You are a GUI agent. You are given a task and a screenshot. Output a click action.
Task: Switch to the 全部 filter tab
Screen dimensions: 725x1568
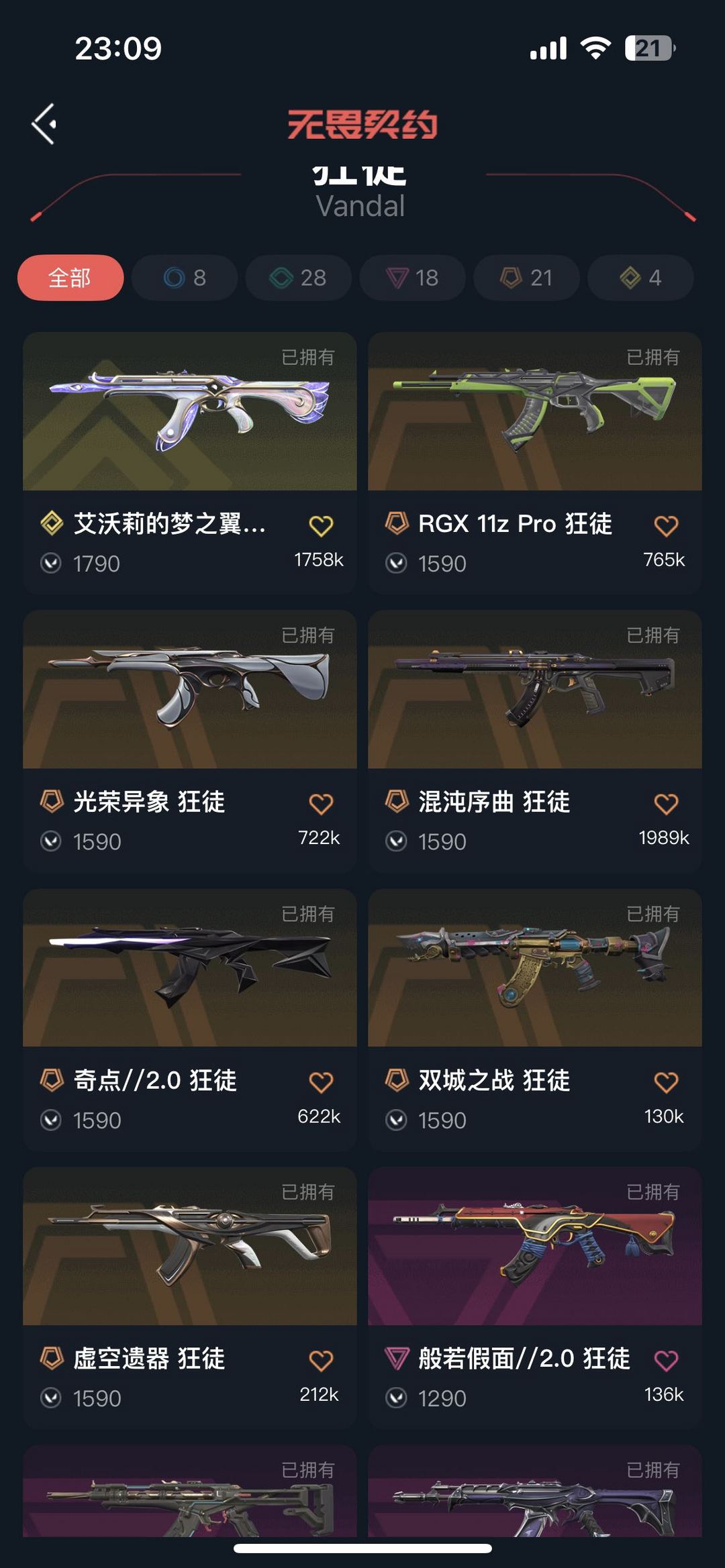pos(70,276)
